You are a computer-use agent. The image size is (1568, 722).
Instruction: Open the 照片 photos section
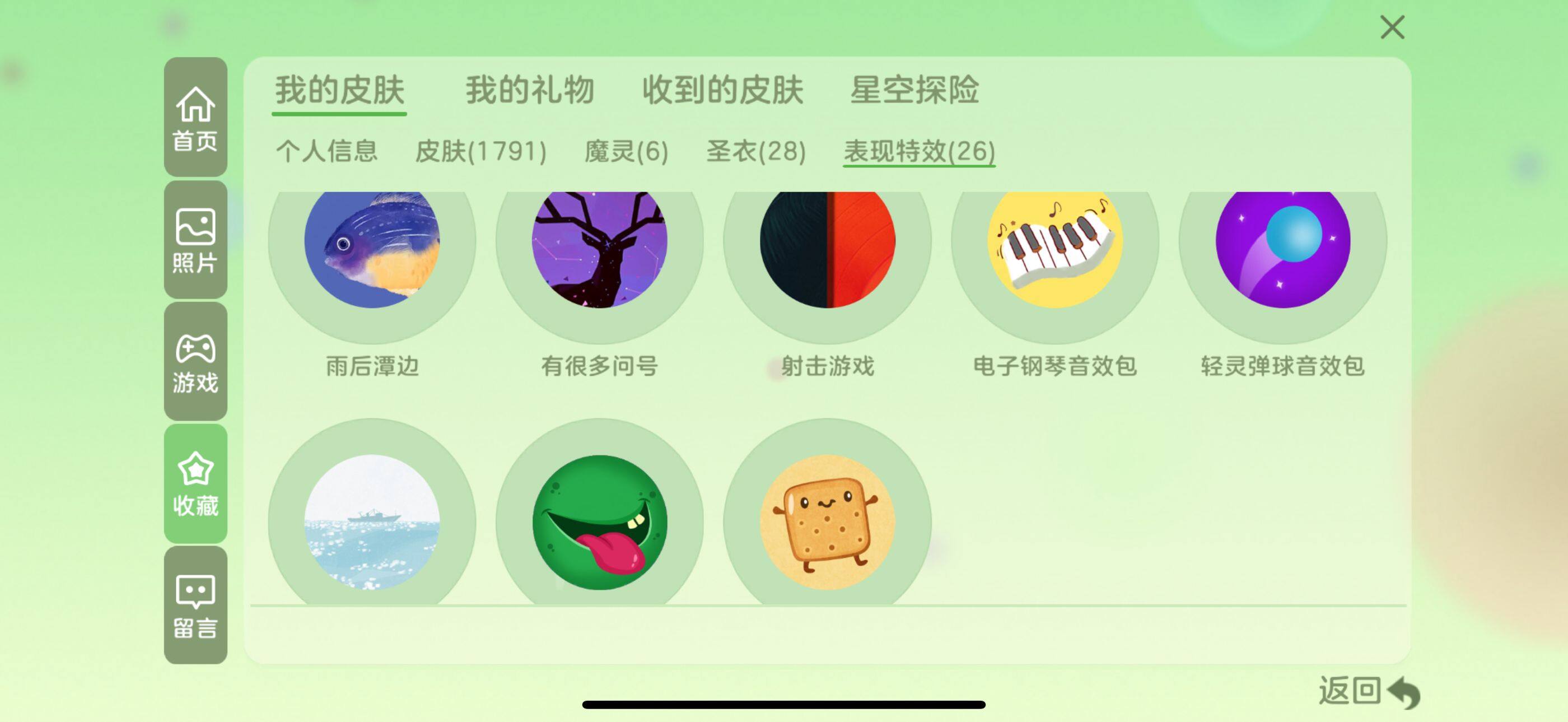click(195, 240)
